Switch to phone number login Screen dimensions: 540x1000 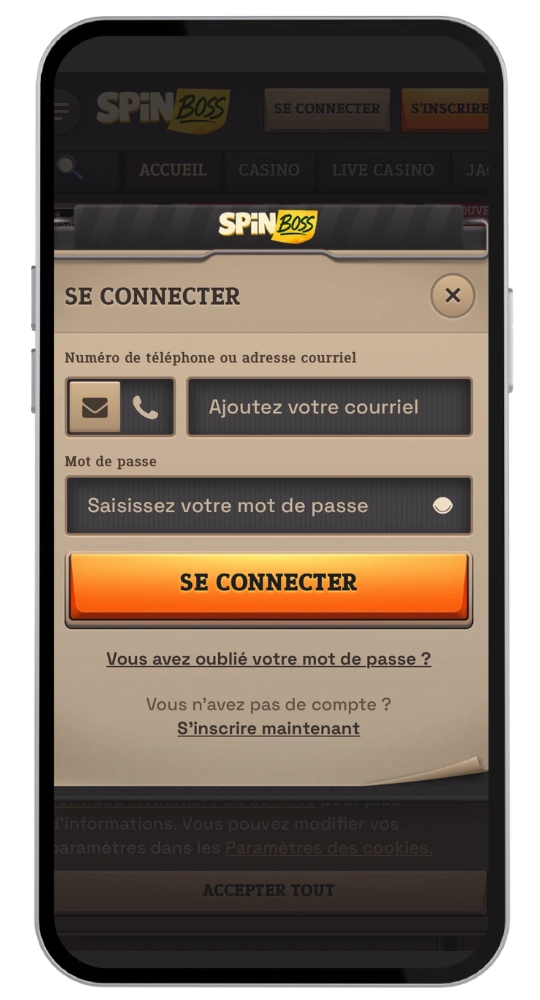pyautogui.click(x=146, y=407)
